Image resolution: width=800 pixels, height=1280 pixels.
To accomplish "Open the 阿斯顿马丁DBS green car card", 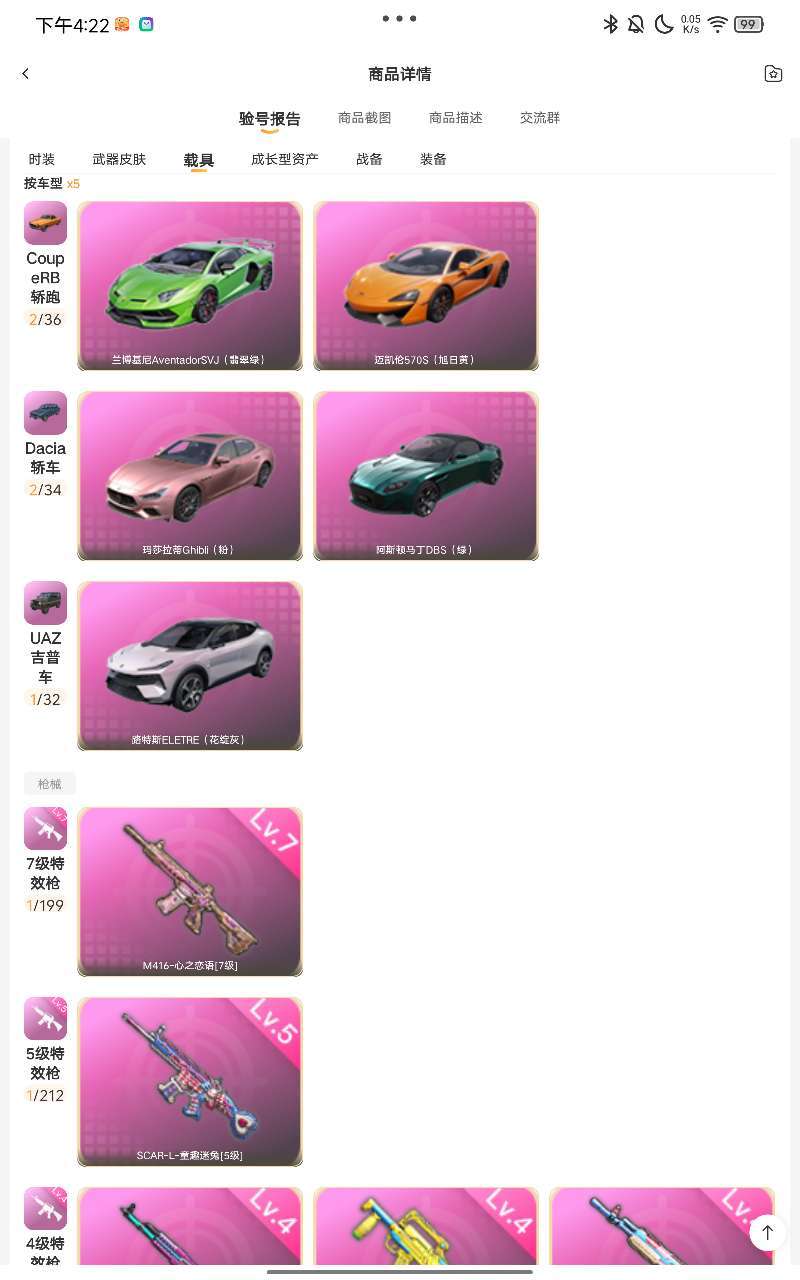I will (x=426, y=475).
